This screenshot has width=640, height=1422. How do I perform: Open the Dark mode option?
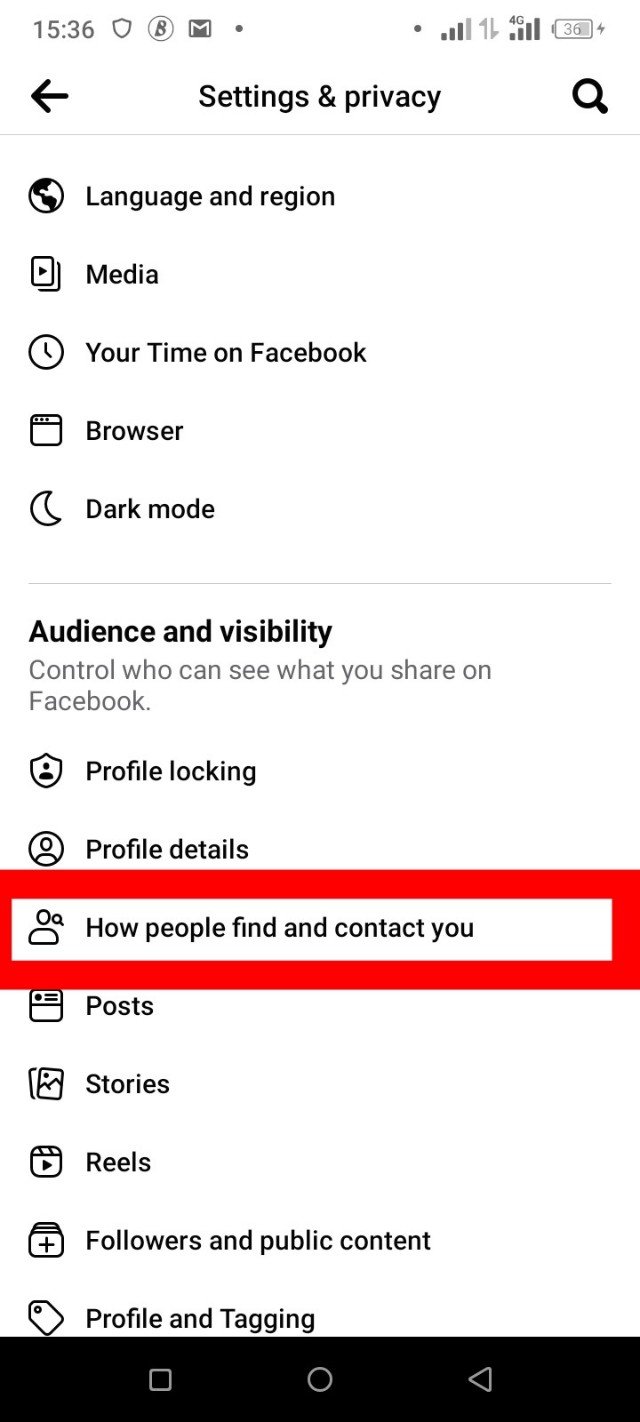pos(150,509)
